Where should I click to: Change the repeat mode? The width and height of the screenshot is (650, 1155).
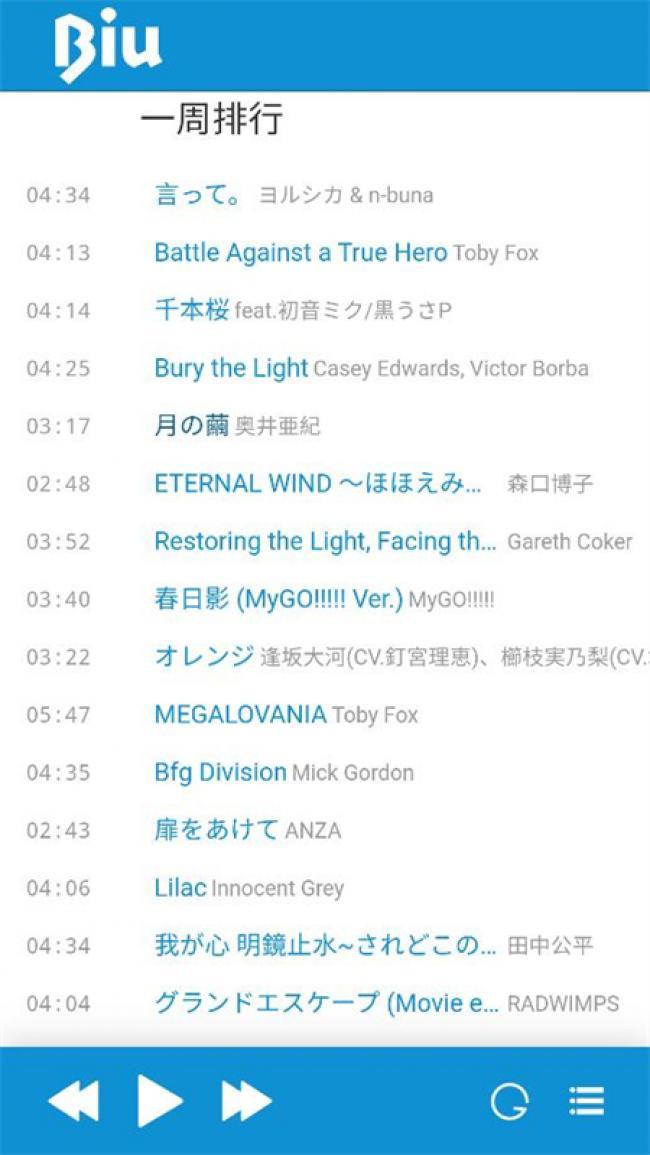(510, 1101)
